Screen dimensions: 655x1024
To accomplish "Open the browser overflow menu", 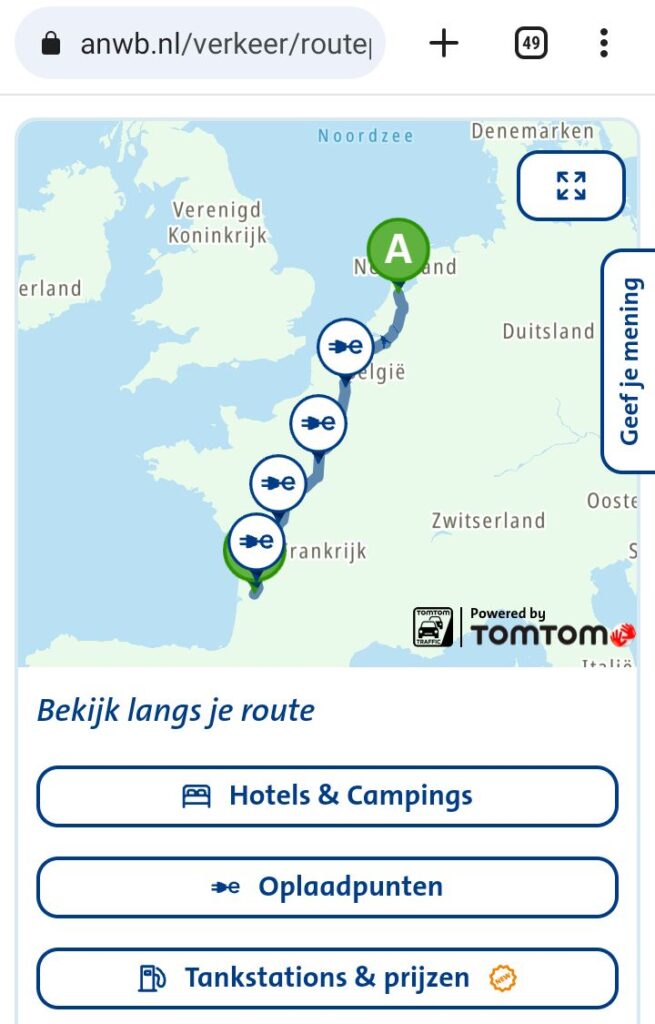I will [604, 43].
